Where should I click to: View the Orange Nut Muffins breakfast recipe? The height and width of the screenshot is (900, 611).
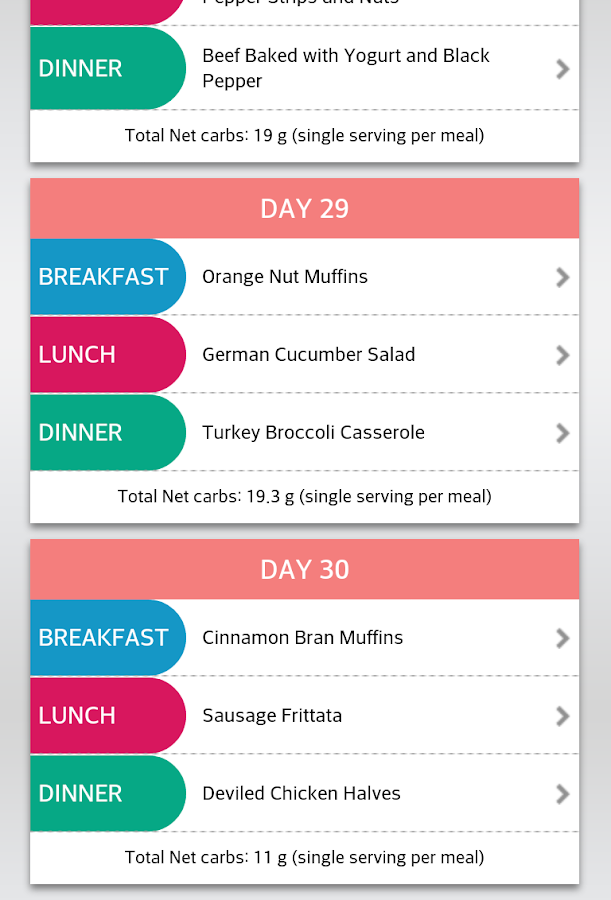tap(285, 277)
